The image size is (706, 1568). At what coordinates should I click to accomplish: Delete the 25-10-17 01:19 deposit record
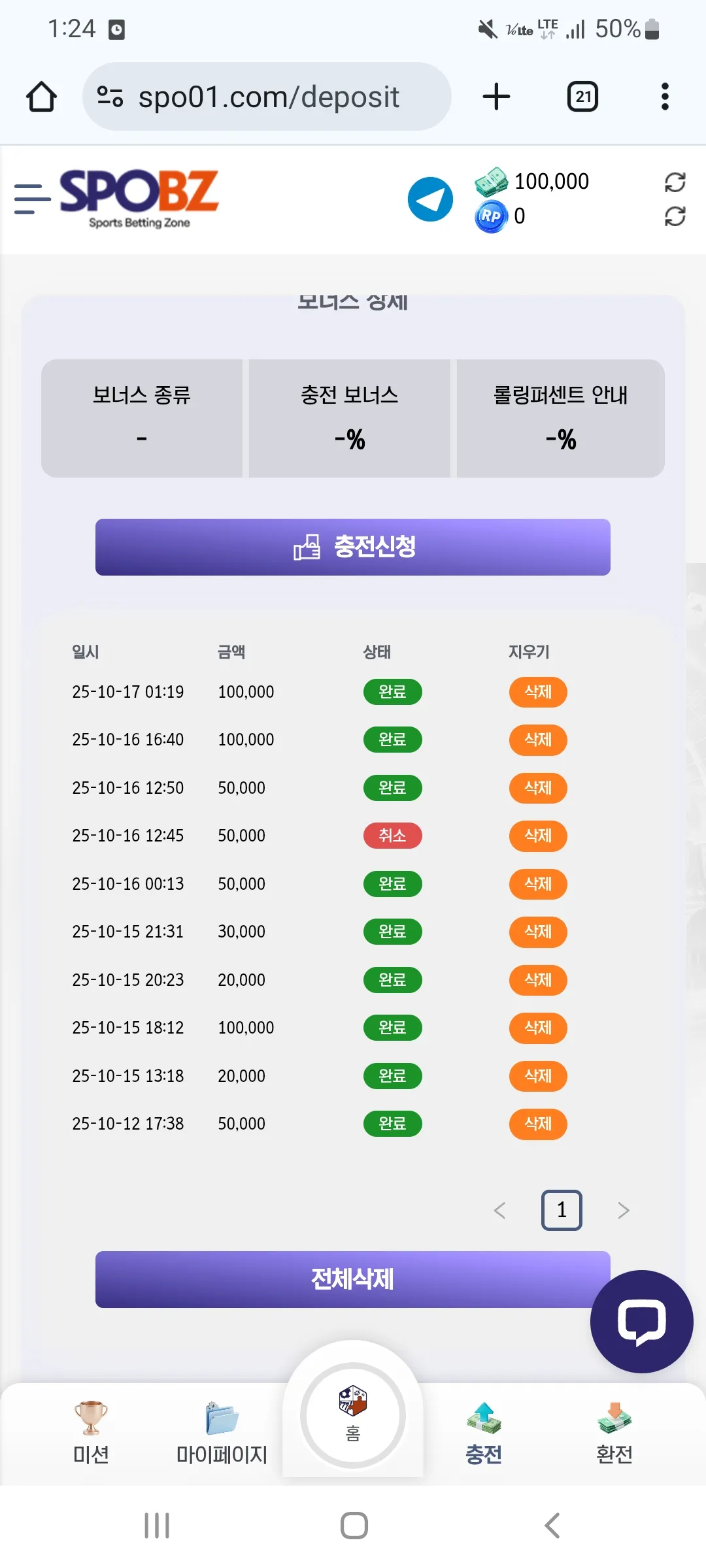538,692
